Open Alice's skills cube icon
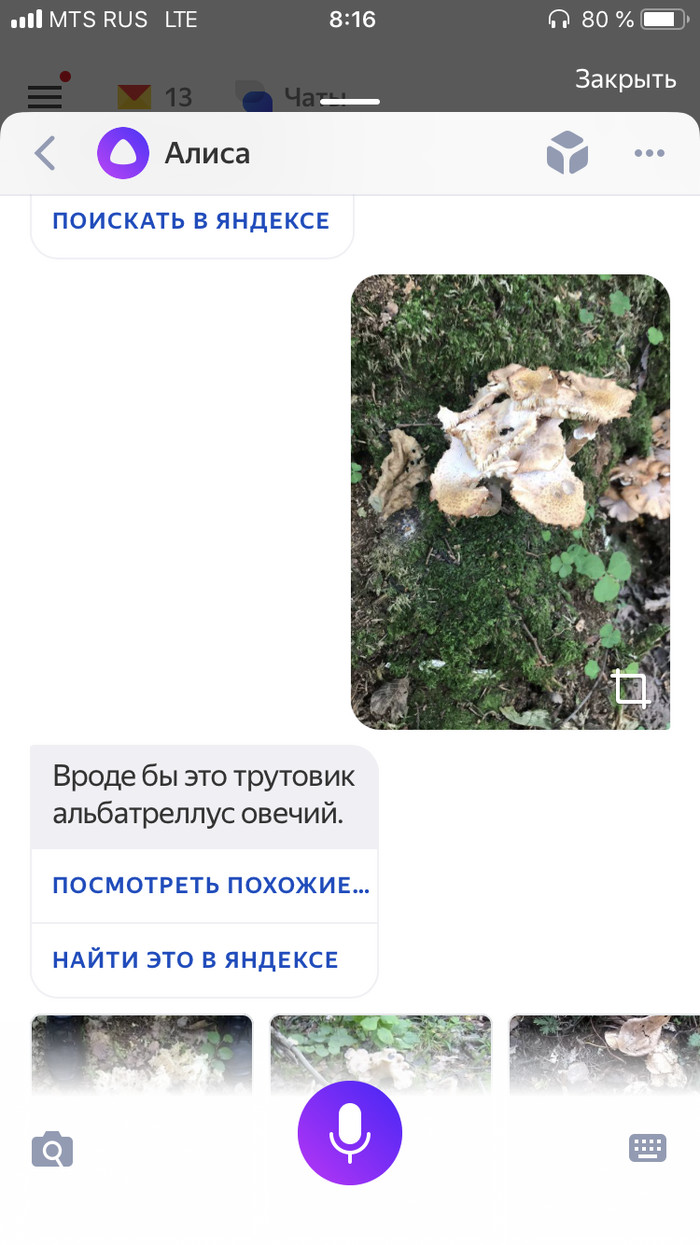This screenshot has width=700, height=1245. click(567, 153)
